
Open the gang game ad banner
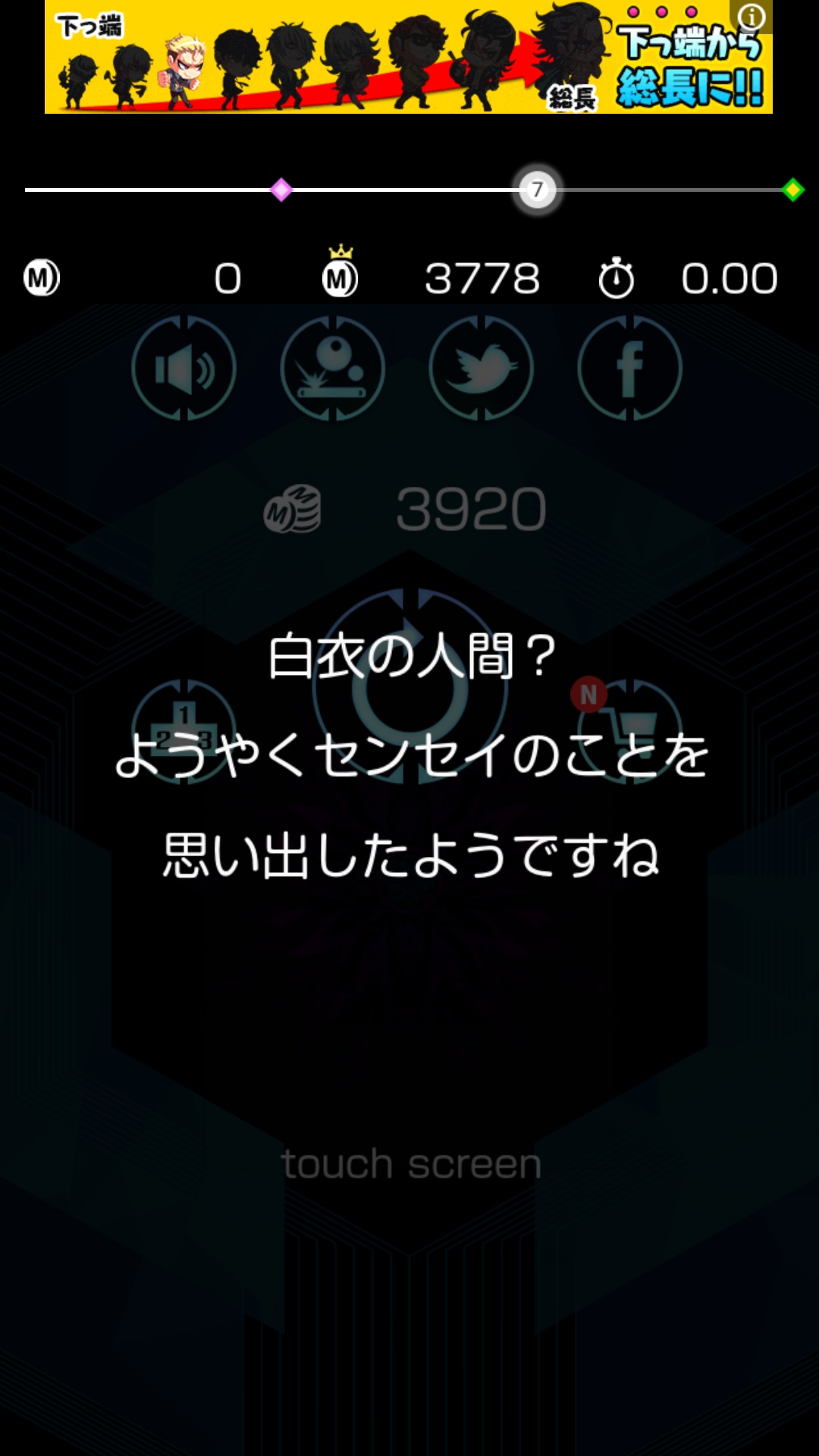[409, 57]
